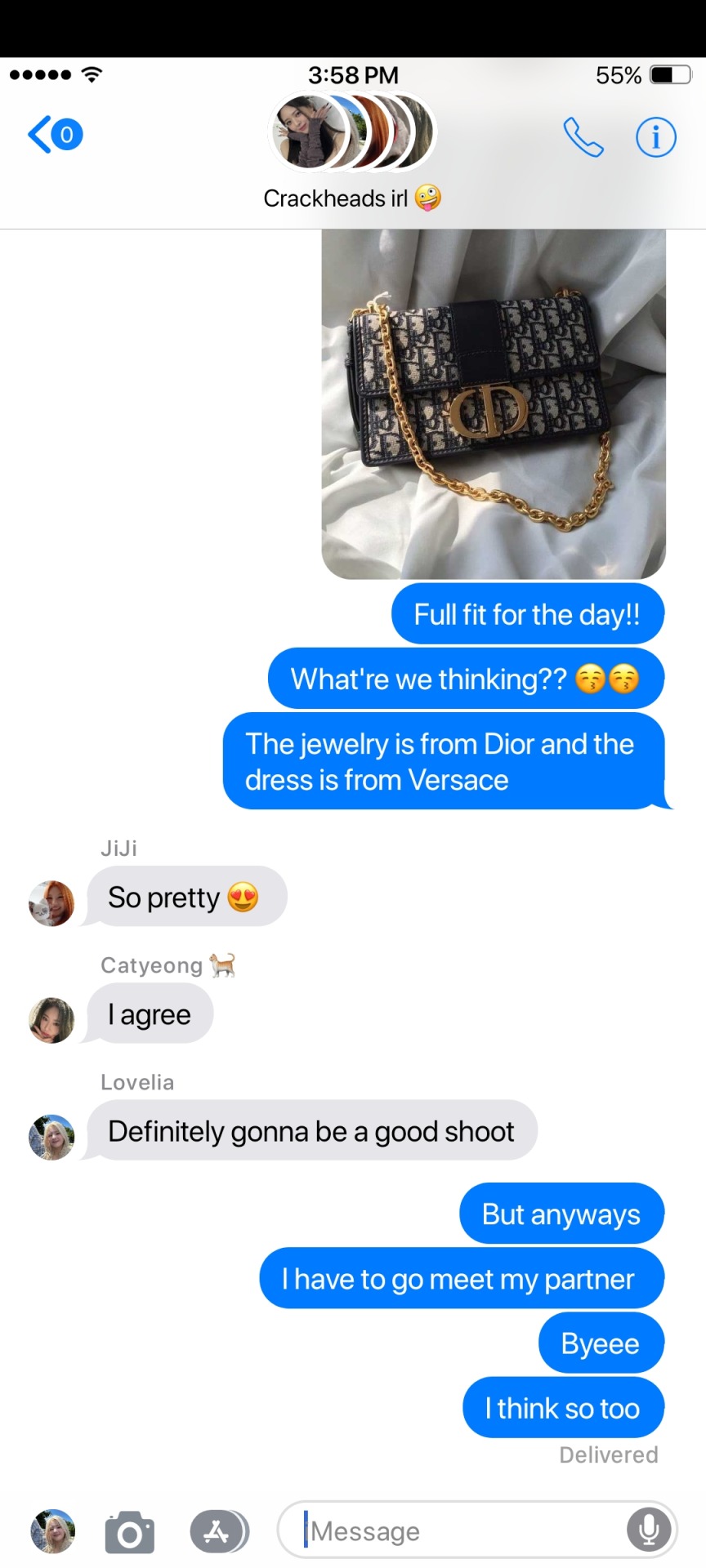Tap the profile avatar beside the camera

[52, 1531]
